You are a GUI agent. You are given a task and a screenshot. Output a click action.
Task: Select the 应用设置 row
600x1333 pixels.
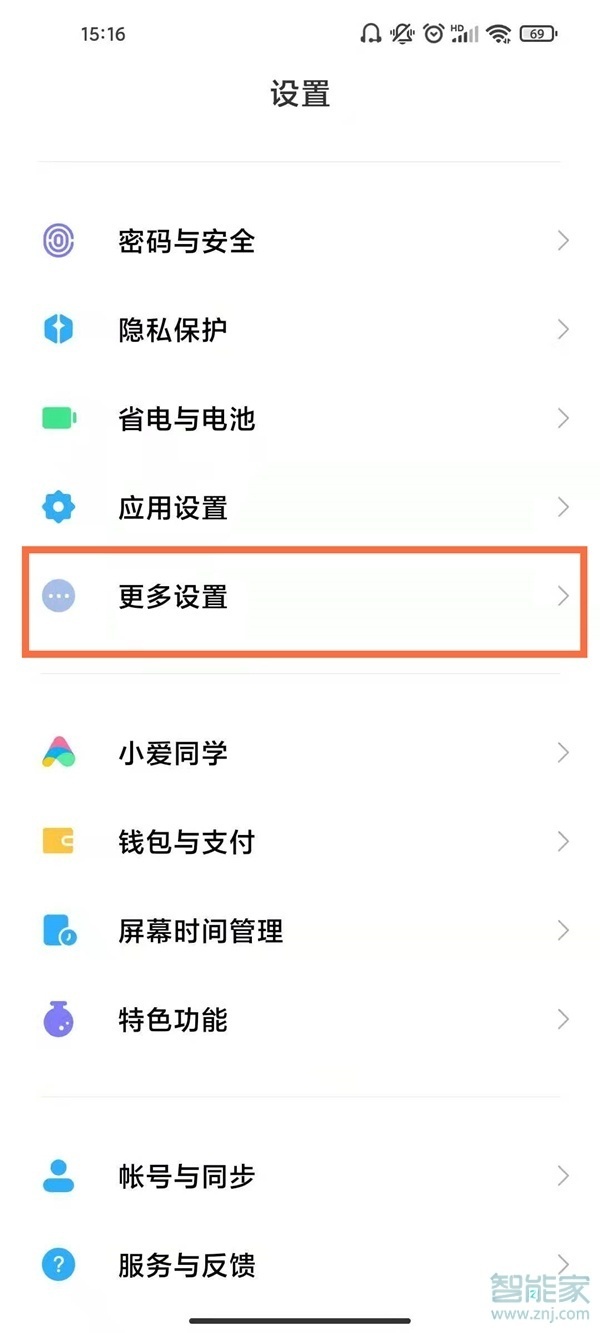tap(173, 507)
